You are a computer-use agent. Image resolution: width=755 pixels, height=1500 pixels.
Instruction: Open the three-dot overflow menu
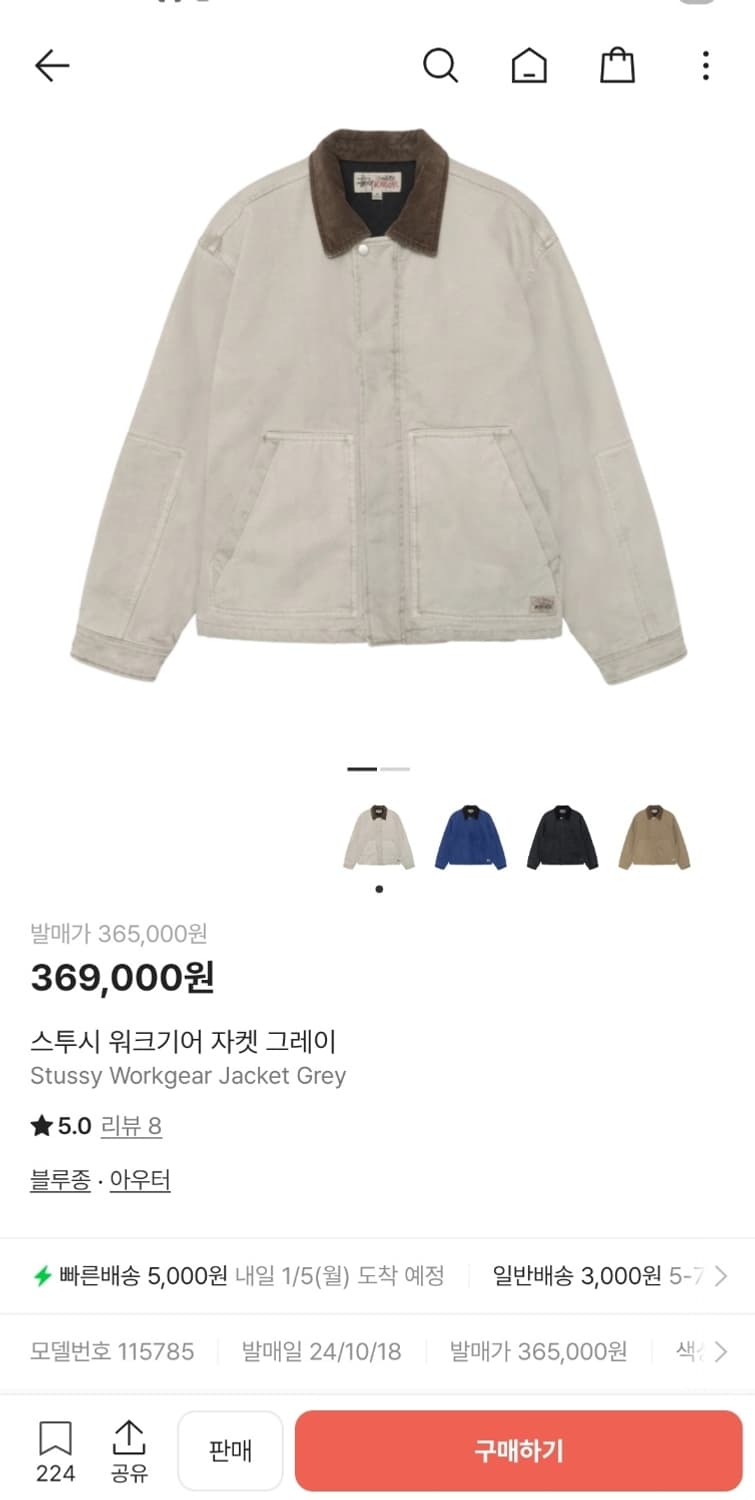[x=705, y=65]
